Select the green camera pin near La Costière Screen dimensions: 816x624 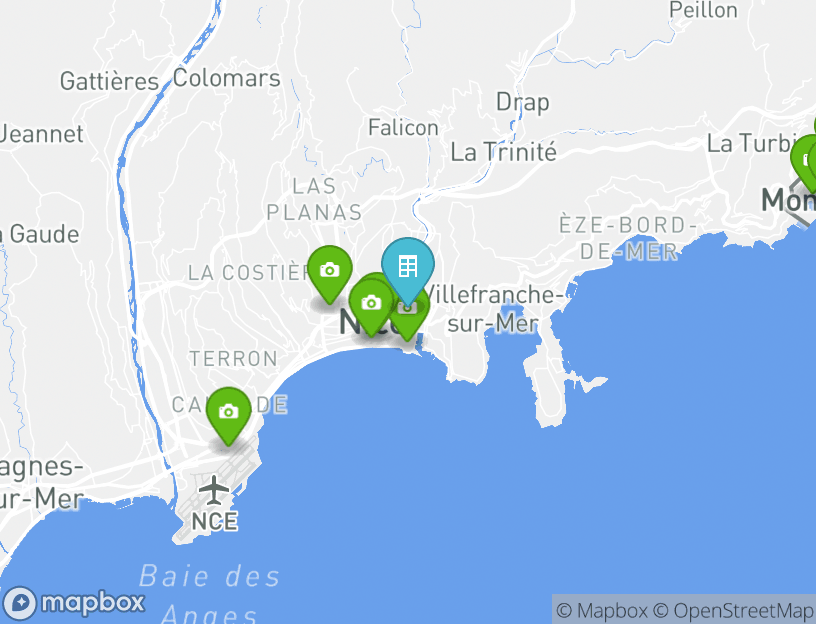coord(329,271)
